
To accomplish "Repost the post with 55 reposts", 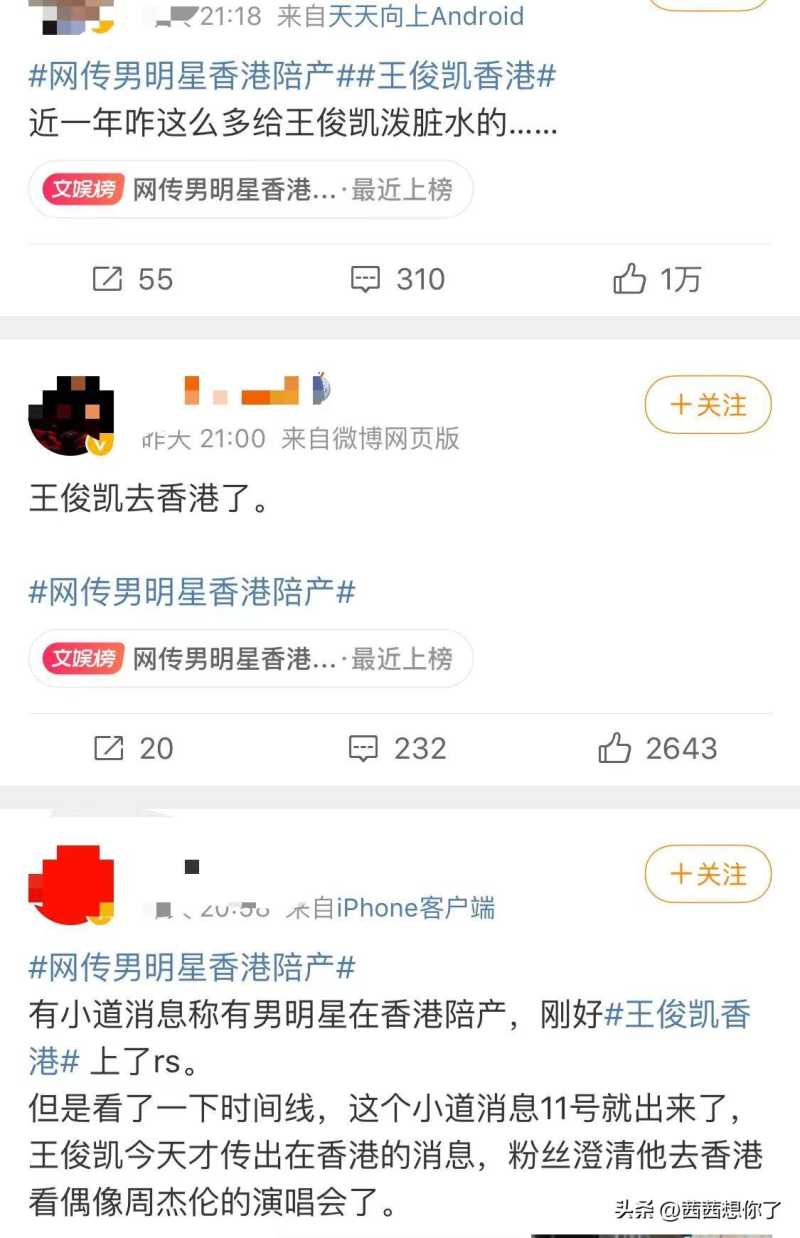I will coord(131,279).
